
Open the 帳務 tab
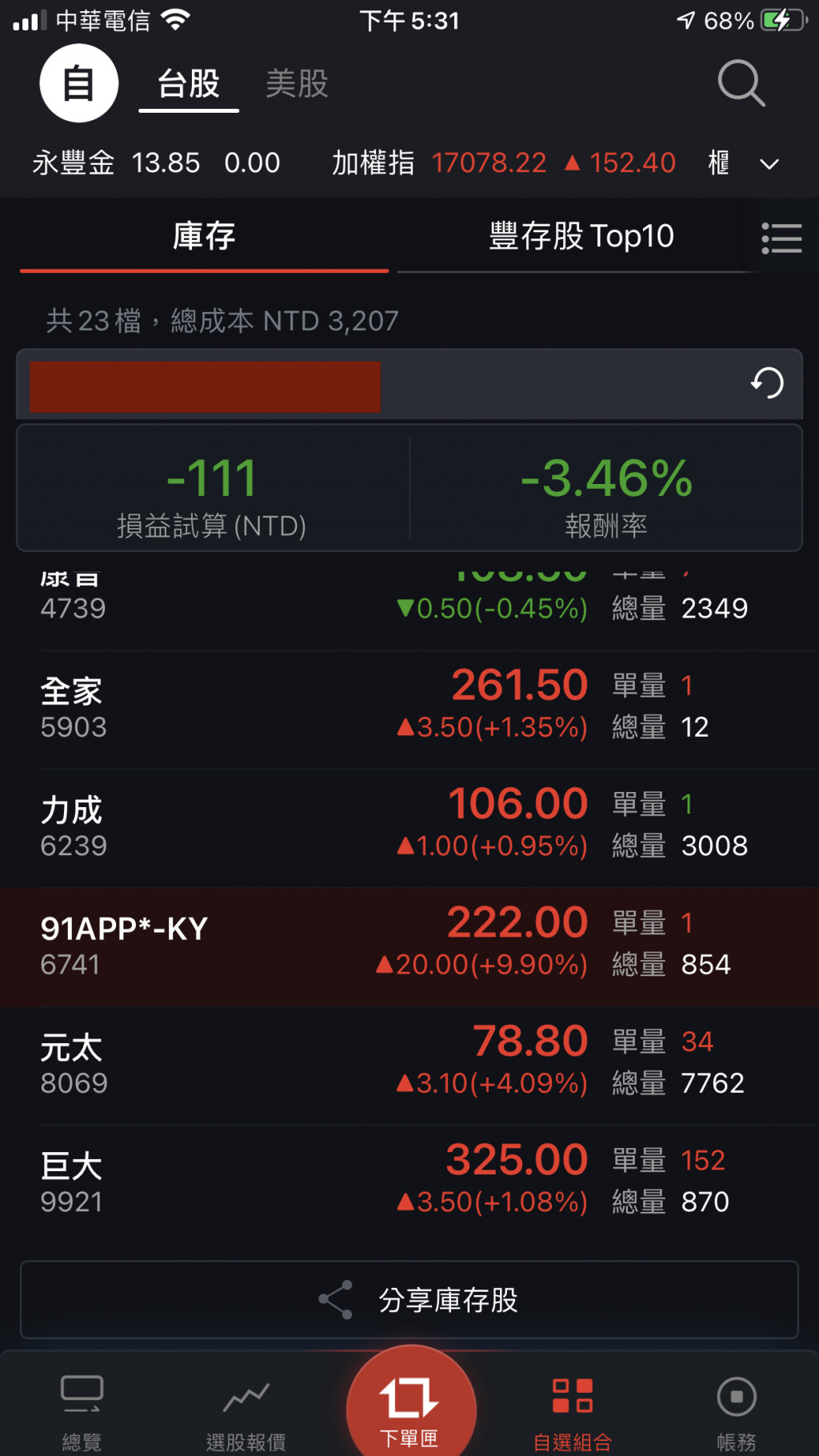tap(736, 1412)
